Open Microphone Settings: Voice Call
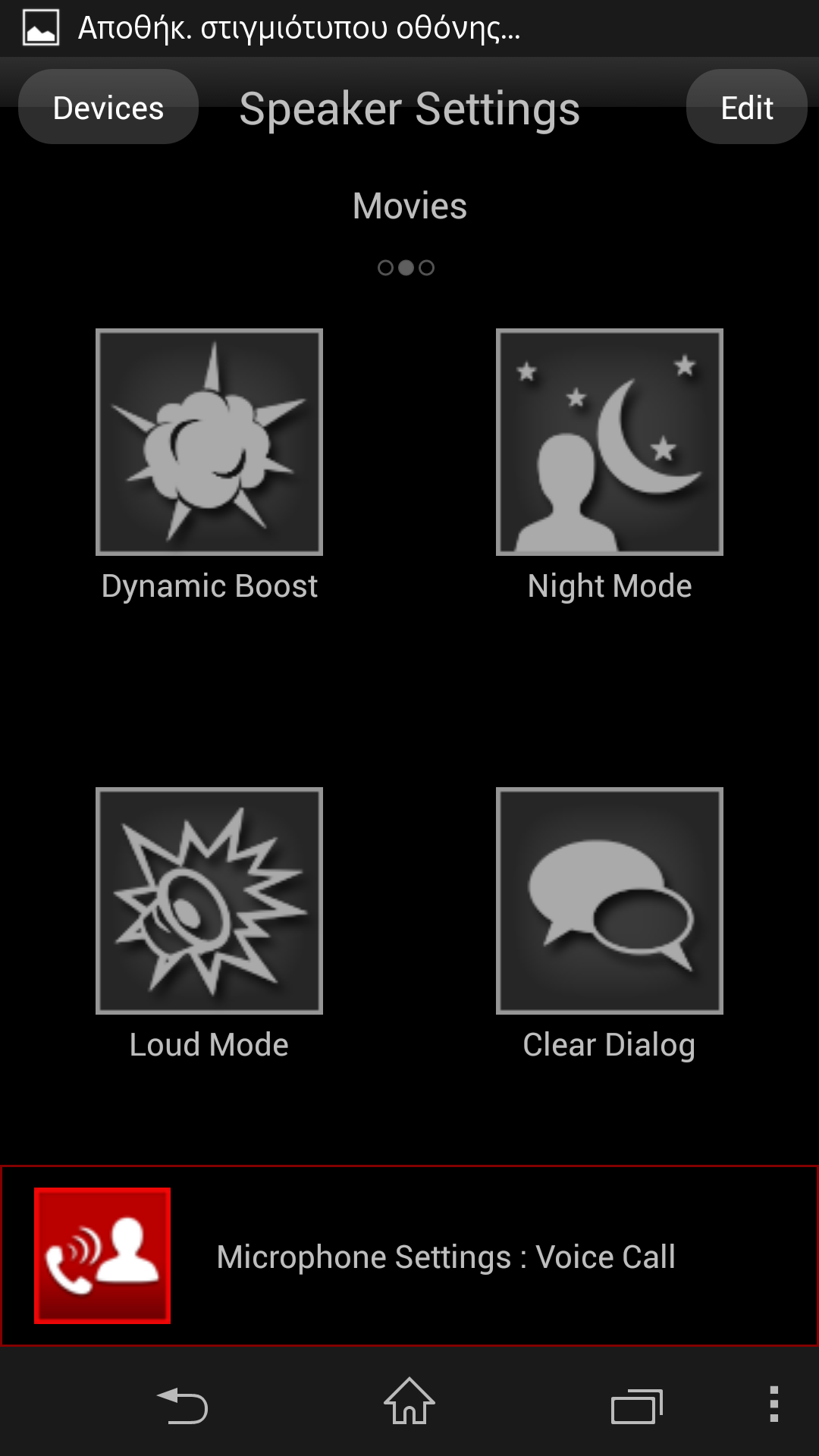819x1456 pixels. (x=409, y=1256)
